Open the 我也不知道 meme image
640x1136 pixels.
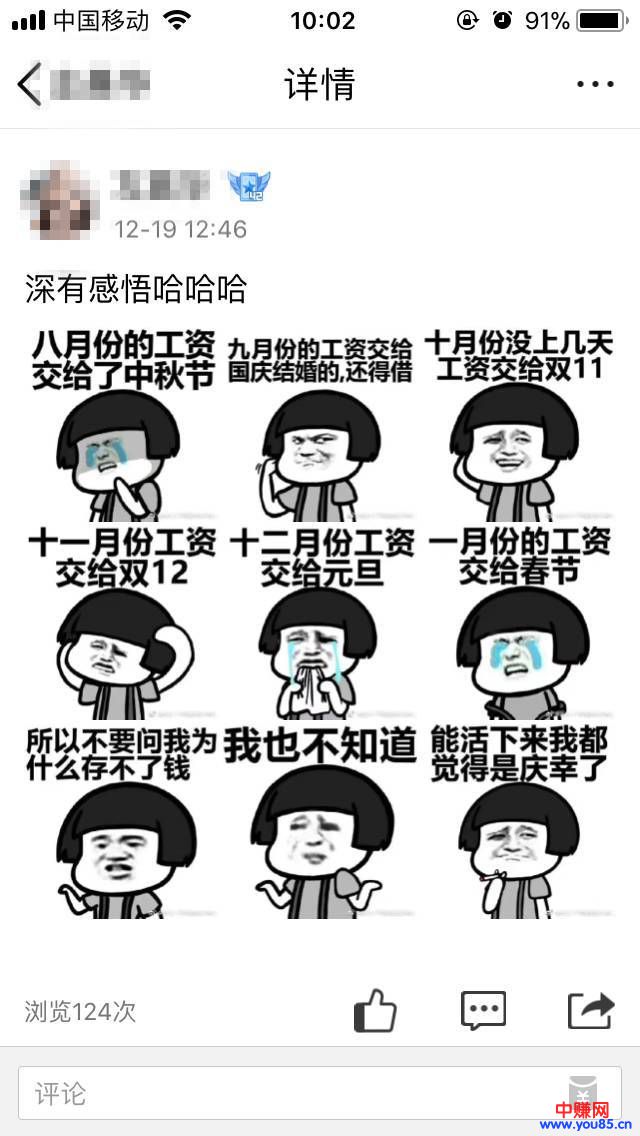point(320,820)
